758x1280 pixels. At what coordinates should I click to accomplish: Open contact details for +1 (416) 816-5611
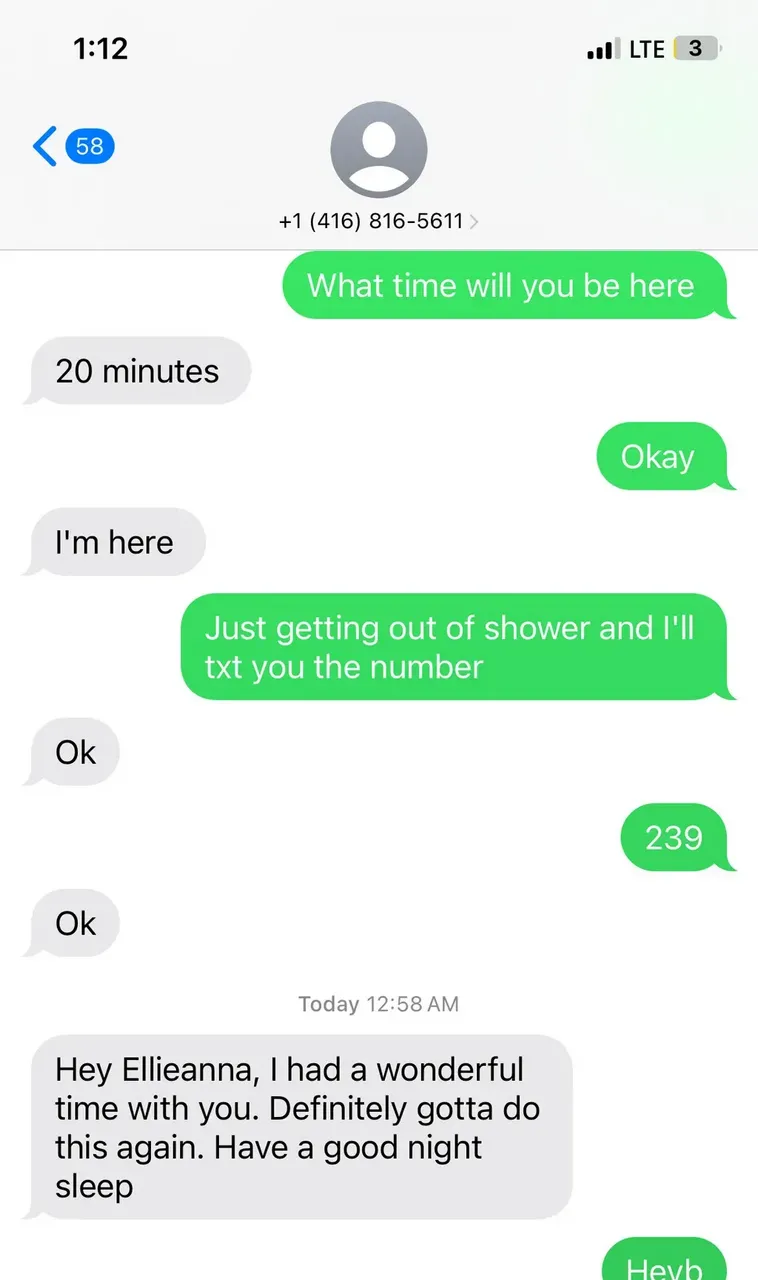[x=379, y=221]
